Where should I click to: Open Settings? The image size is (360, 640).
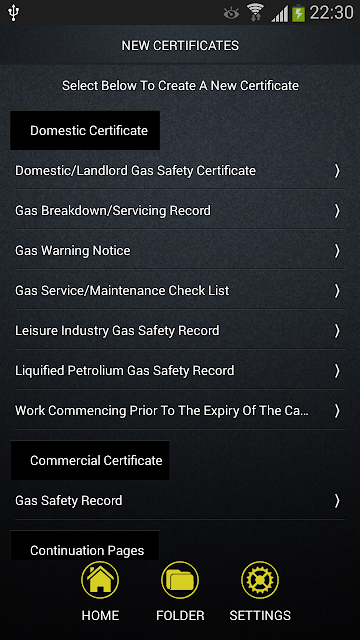pyautogui.click(x=260, y=591)
